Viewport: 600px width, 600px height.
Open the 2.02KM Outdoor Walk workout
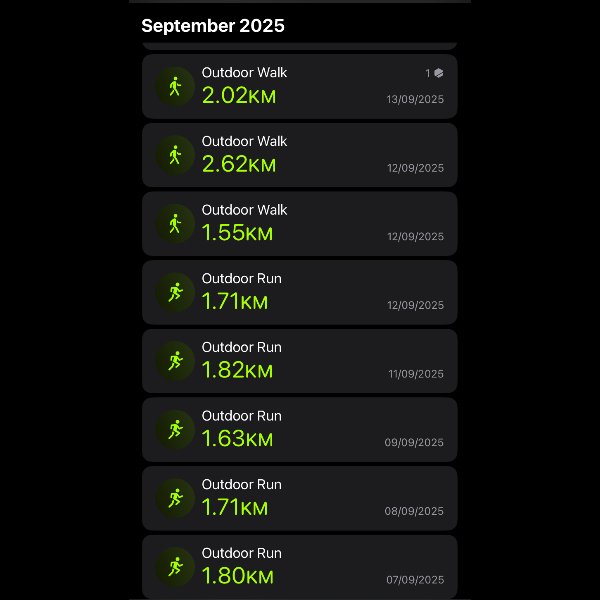coord(299,86)
